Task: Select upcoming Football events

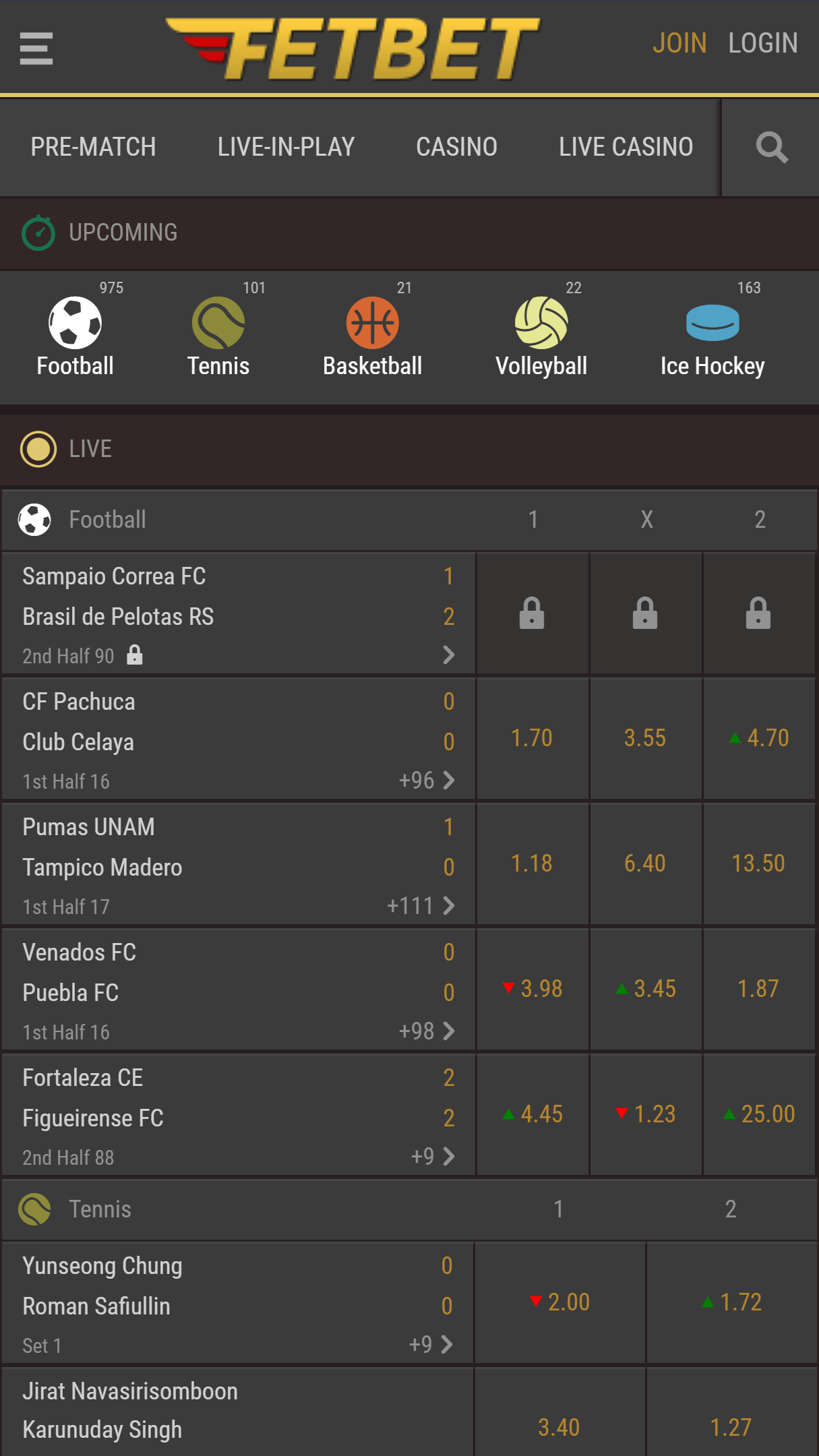Action: click(x=75, y=330)
